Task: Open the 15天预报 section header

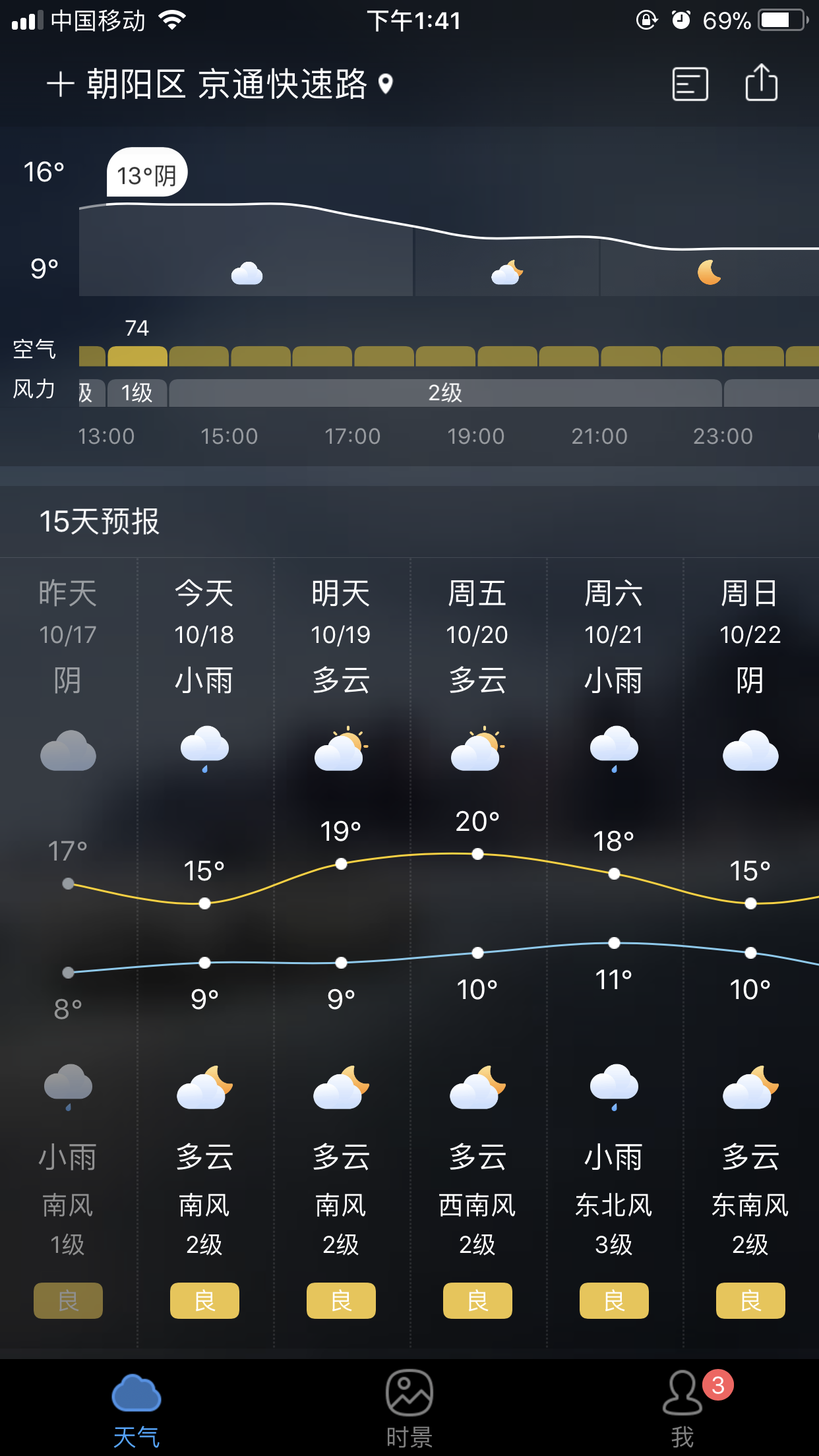Action: tap(100, 522)
